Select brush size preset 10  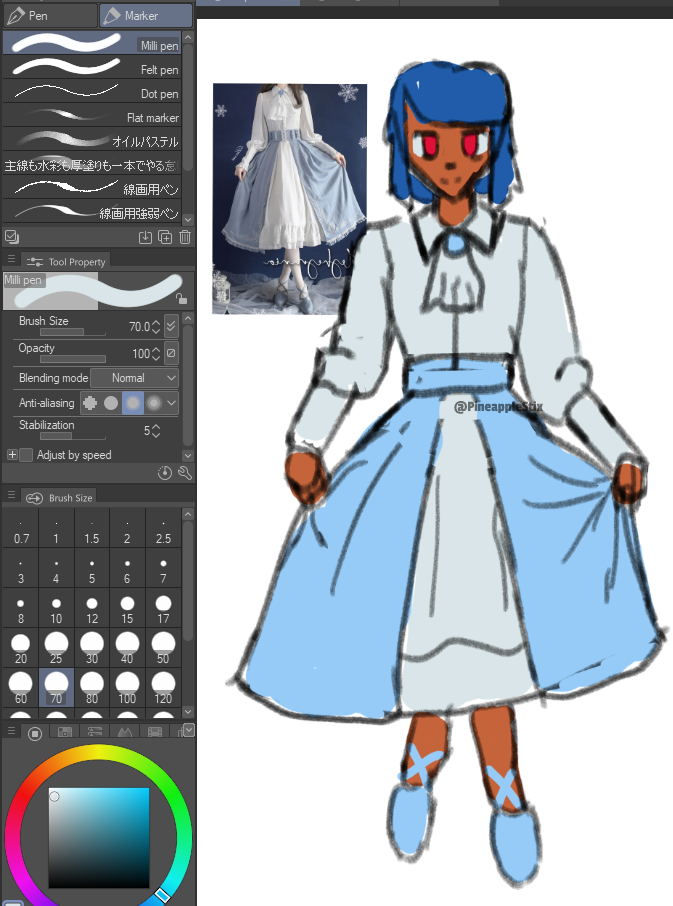click(57, 609)
